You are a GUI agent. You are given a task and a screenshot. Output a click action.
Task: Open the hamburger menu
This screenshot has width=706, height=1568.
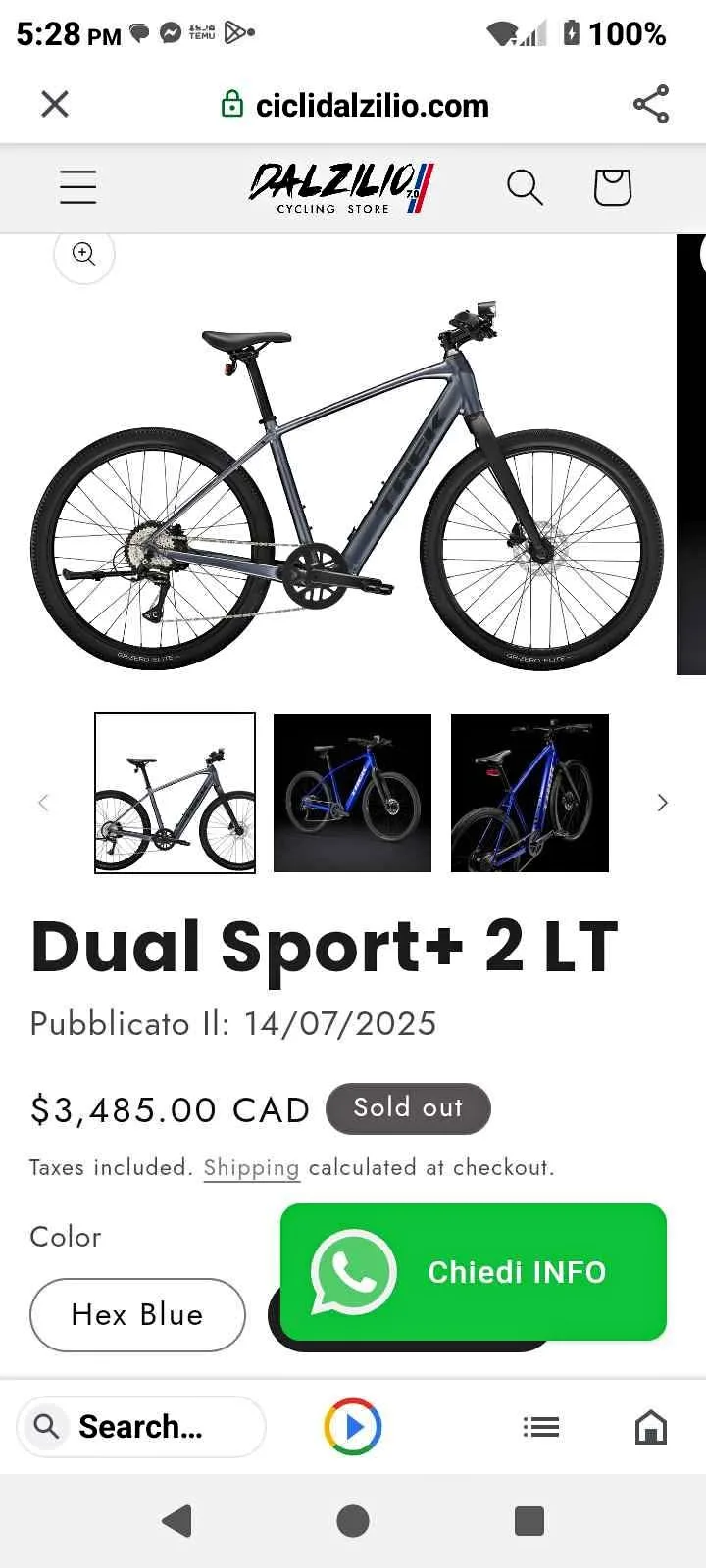tap(78, 186)
